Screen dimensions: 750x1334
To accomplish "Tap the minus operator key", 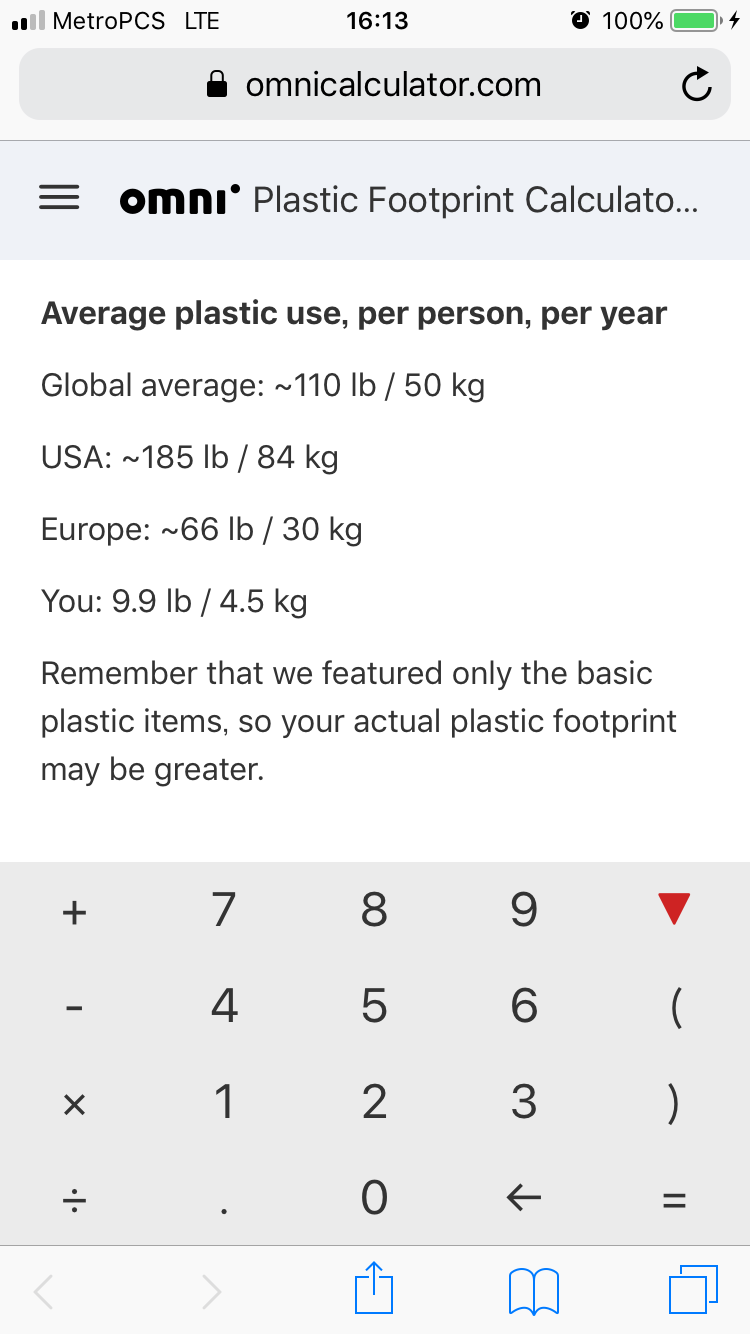I will (75, 1007).
